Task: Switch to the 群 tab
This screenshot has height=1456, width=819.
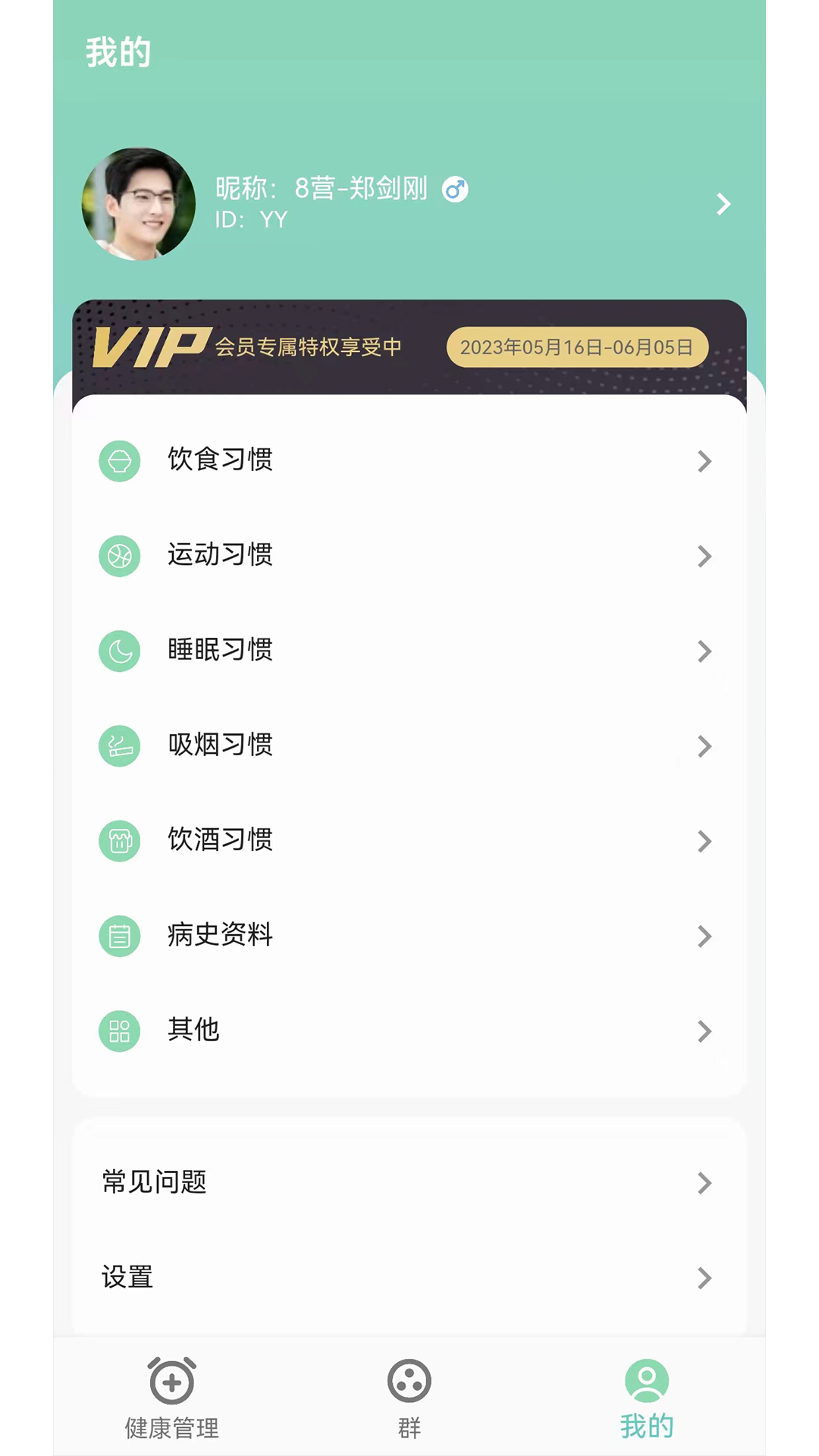Action: tap(409, 1399)
